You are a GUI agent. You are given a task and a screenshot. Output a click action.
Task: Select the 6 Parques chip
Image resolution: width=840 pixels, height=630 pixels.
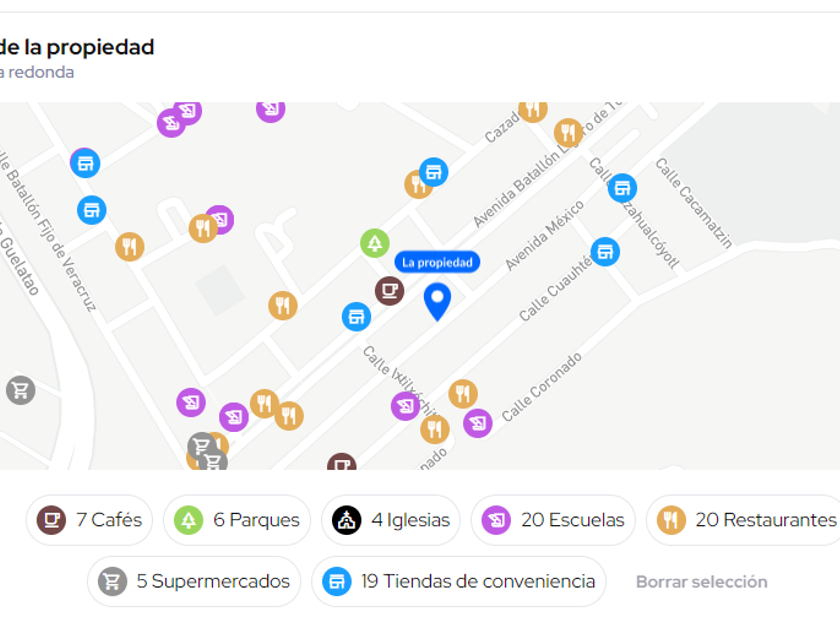pyautogui.click(x=237, y=520)
